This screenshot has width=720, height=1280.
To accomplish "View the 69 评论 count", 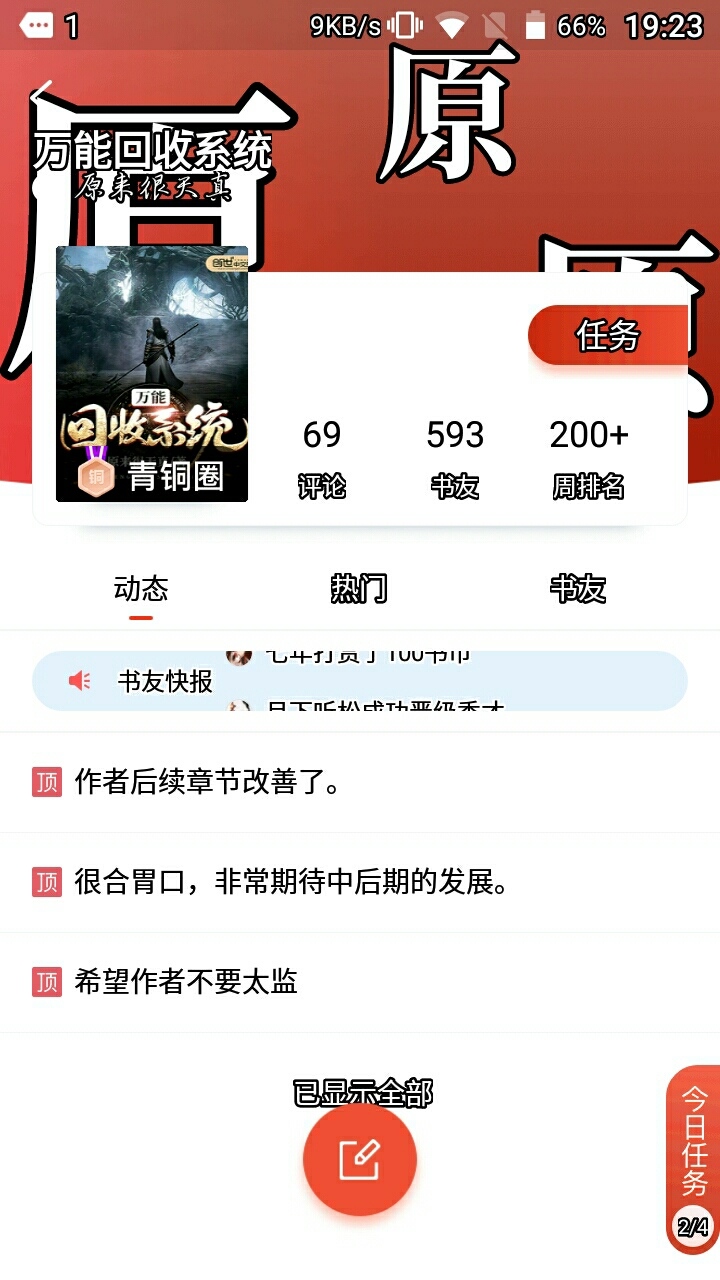I will click(322, 457).
